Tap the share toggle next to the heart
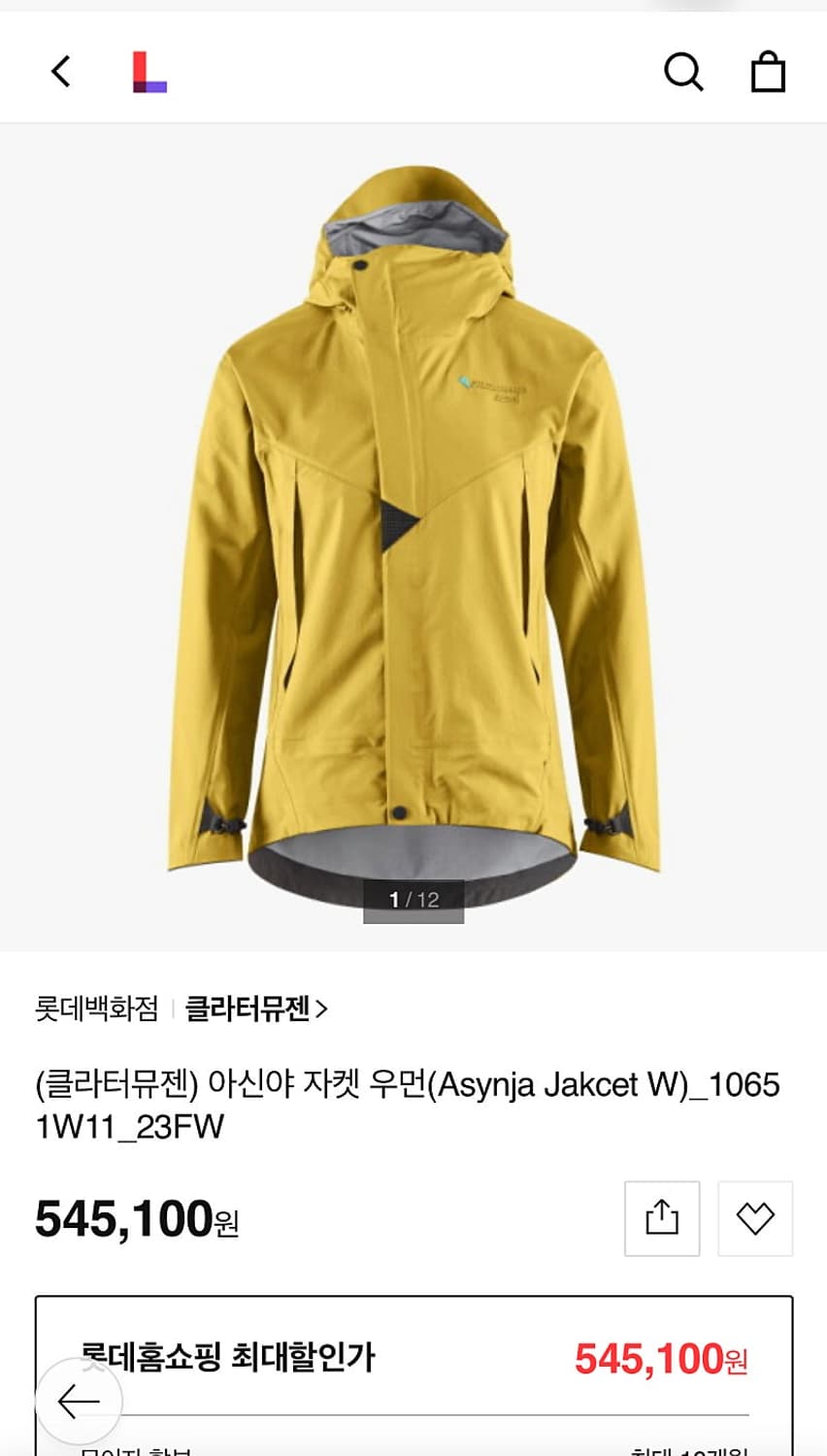 (661, 1218)
